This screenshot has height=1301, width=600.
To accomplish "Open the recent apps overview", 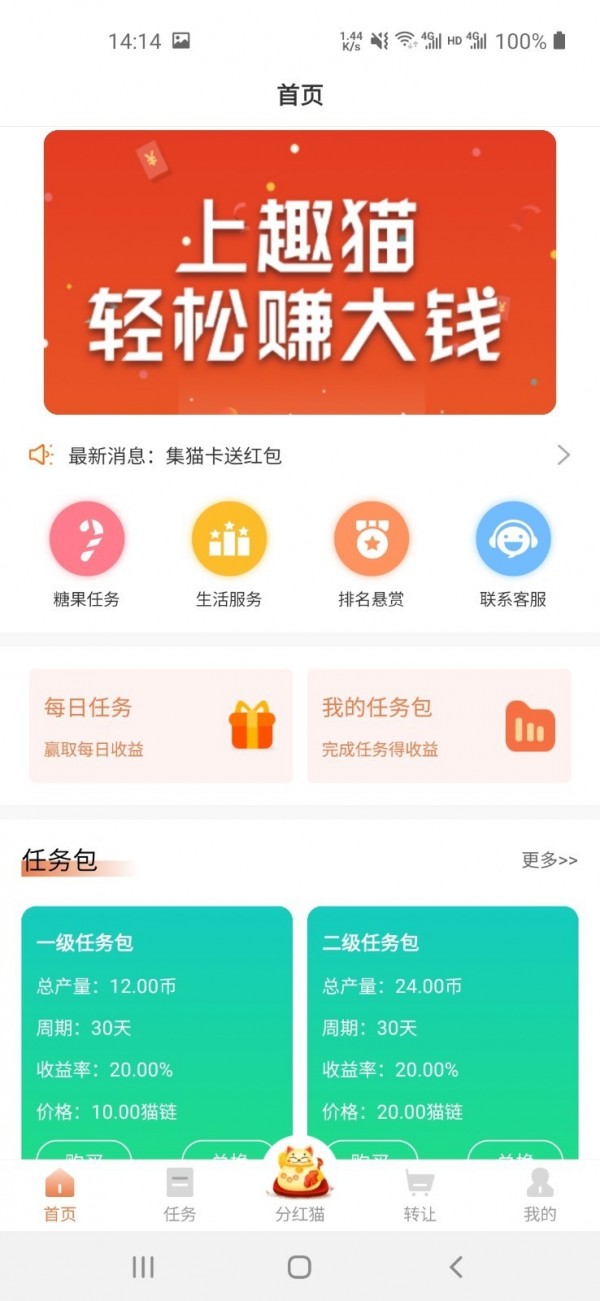I will 143,1267.
